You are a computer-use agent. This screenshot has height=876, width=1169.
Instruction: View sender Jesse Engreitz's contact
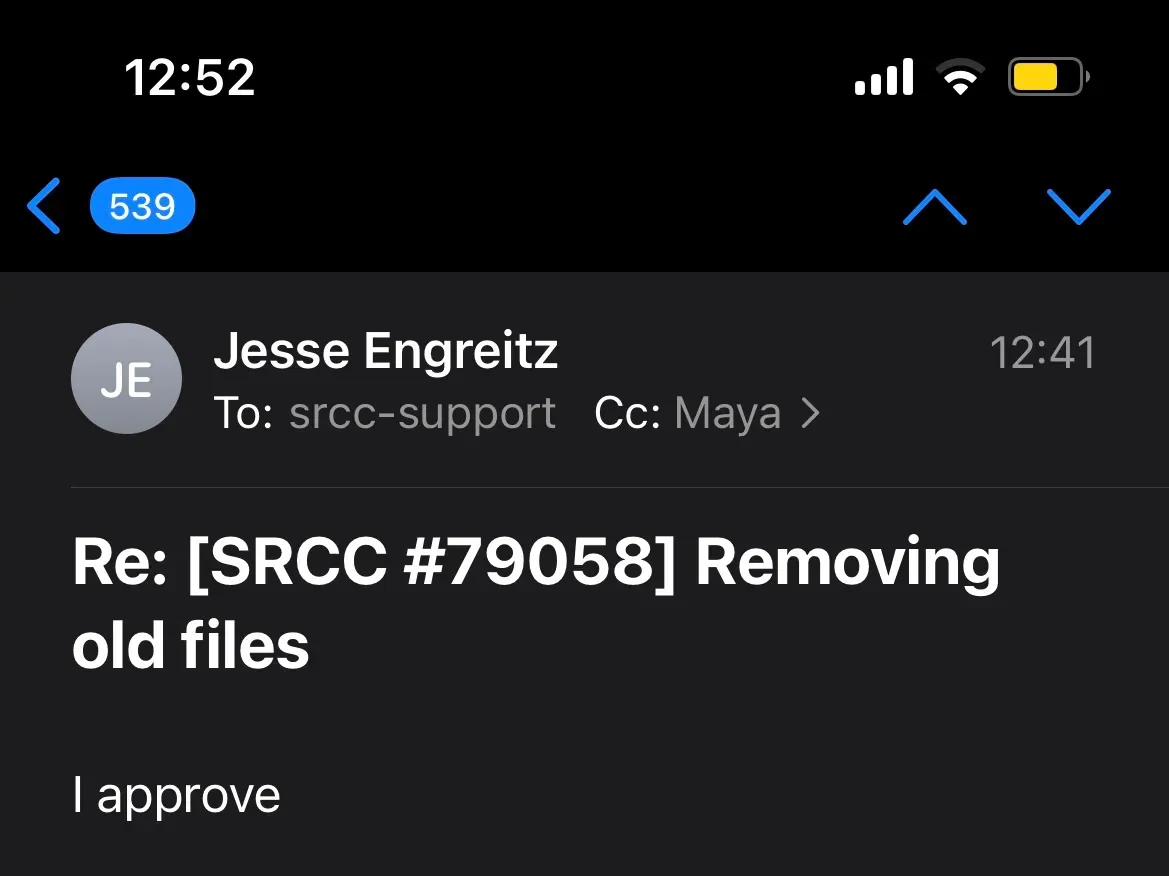385,351
